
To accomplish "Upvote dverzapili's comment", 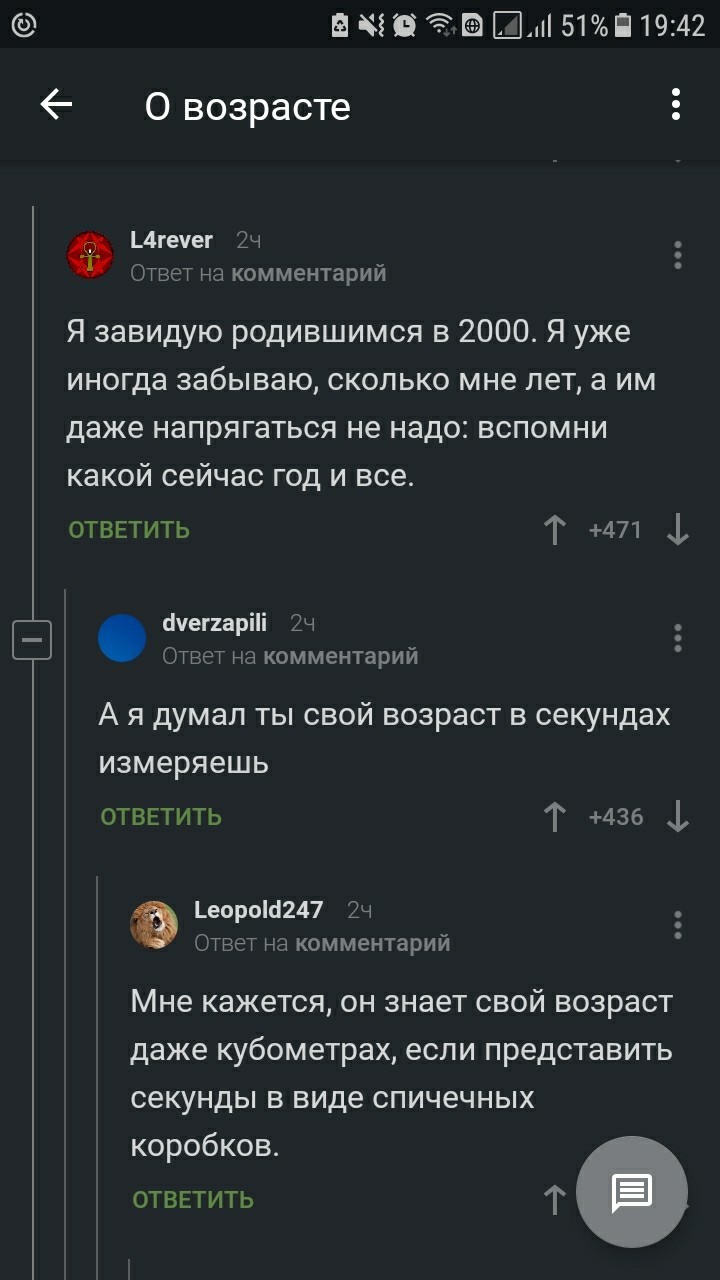I will point(554,817).
